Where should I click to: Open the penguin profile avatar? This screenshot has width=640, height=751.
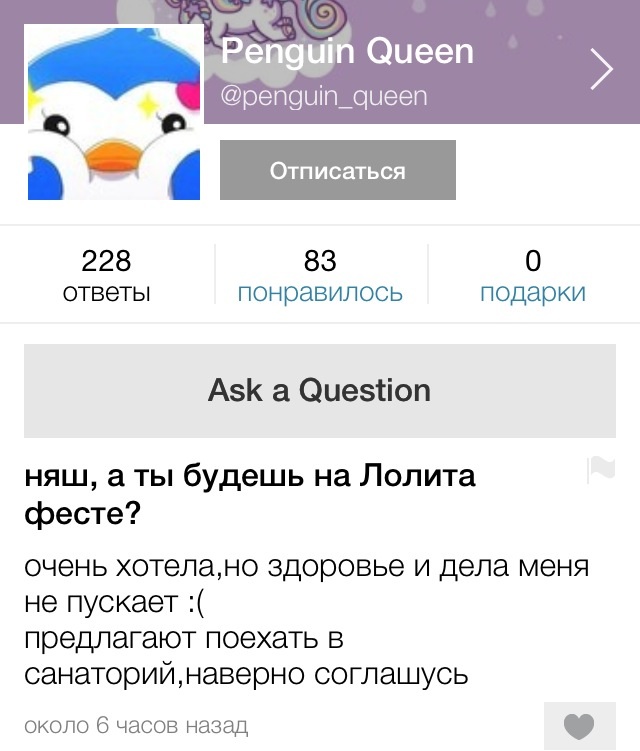click(x=113, y=114)
